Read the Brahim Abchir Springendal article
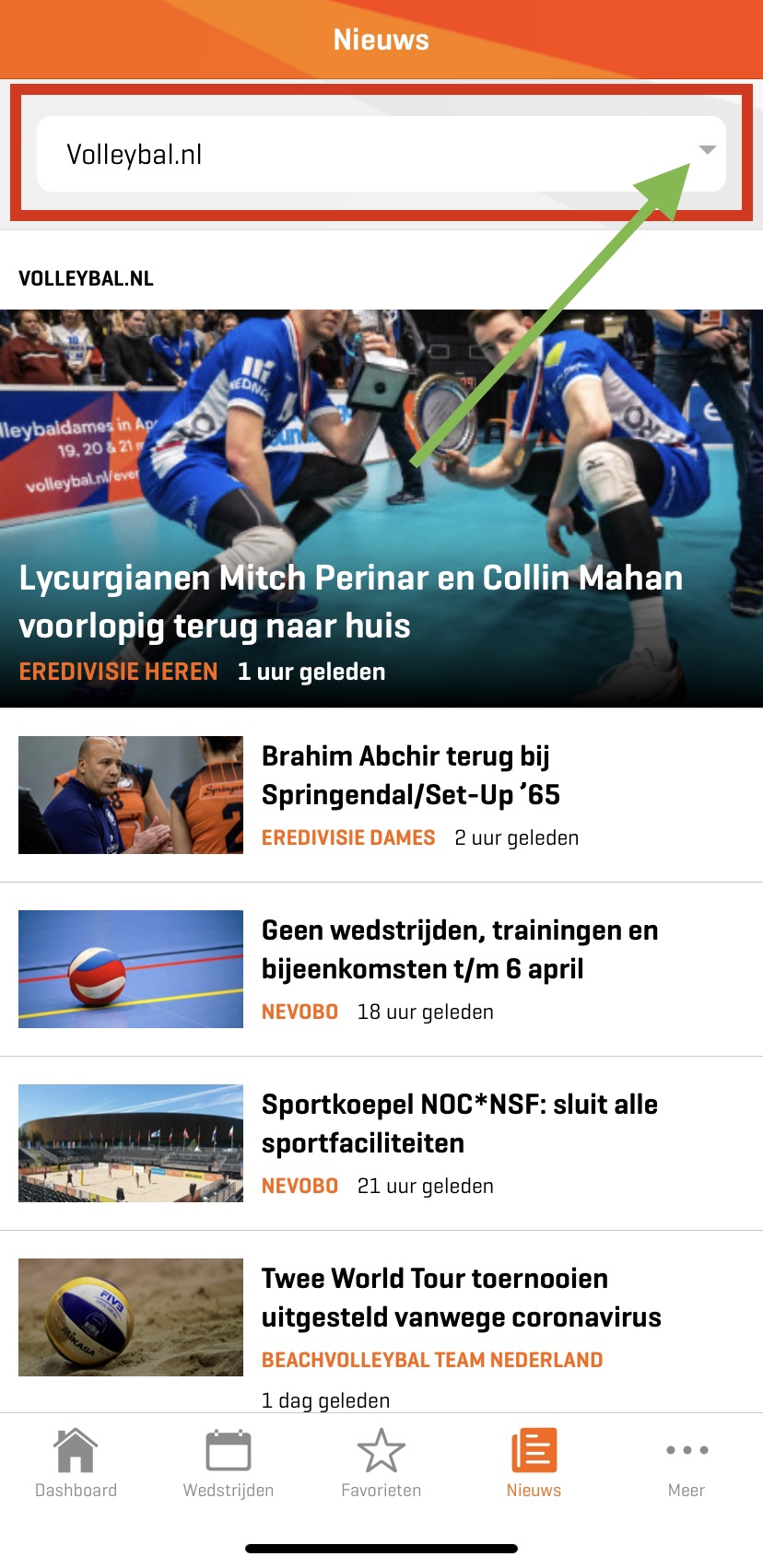Screen dimensions: 763x1568 coord(381,795)
